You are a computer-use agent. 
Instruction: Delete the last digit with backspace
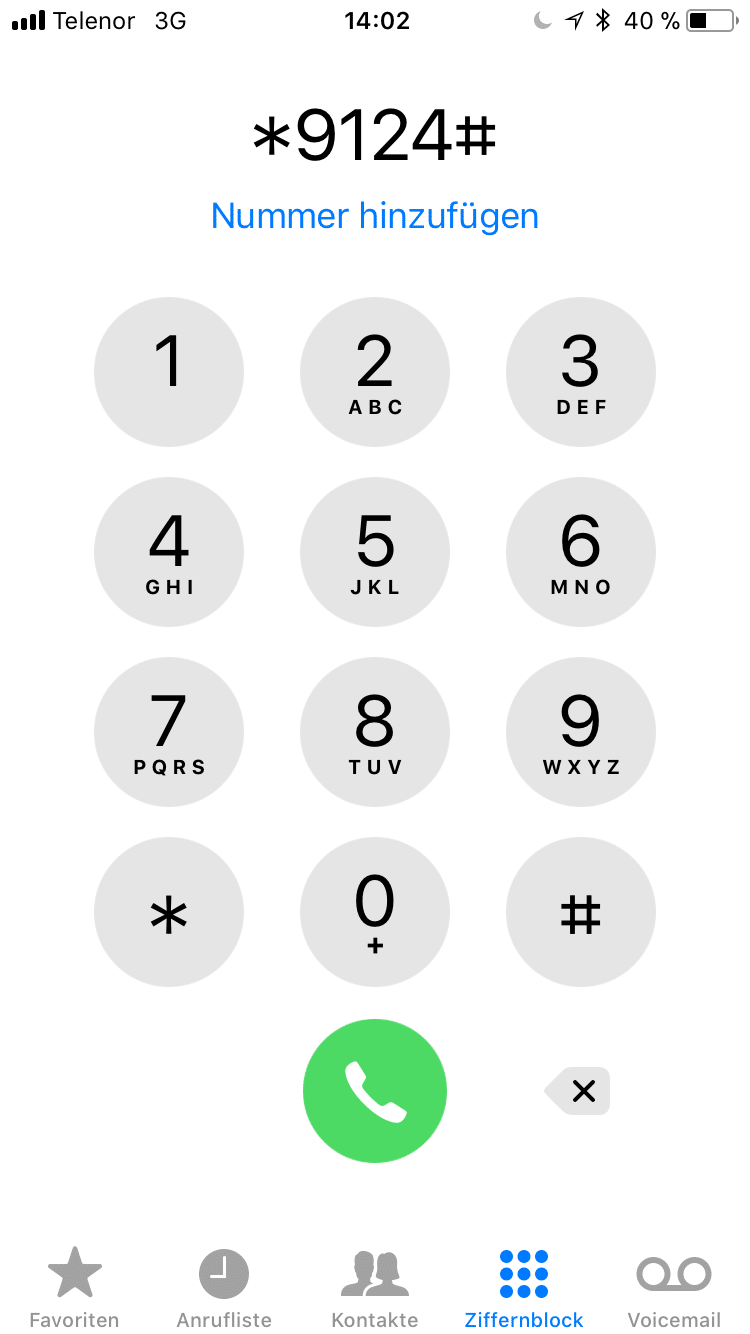point(577,1091)
